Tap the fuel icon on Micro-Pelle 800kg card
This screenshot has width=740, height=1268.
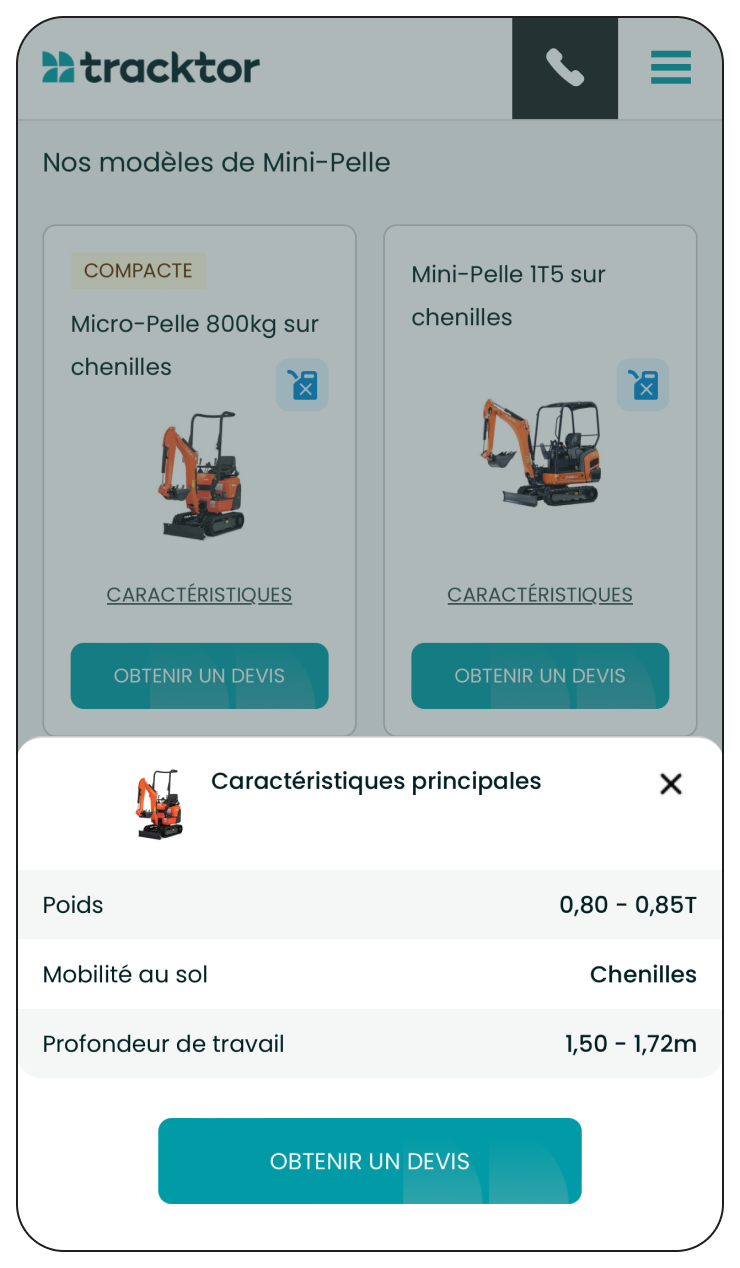coord(302,385)
